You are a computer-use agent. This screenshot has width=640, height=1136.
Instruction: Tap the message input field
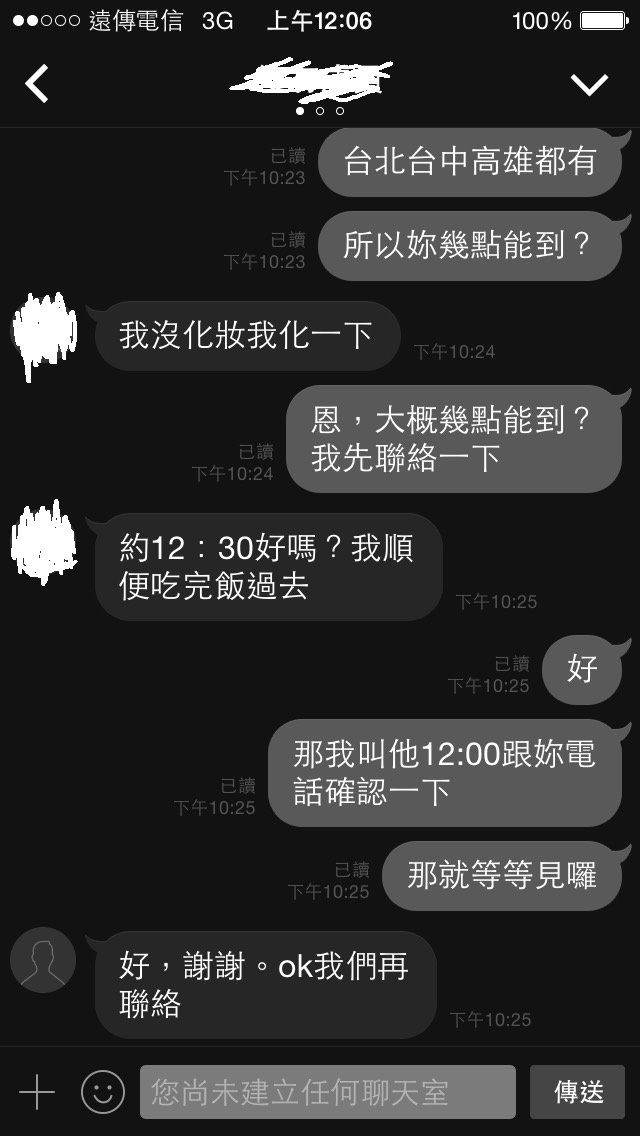[328, 1092]
